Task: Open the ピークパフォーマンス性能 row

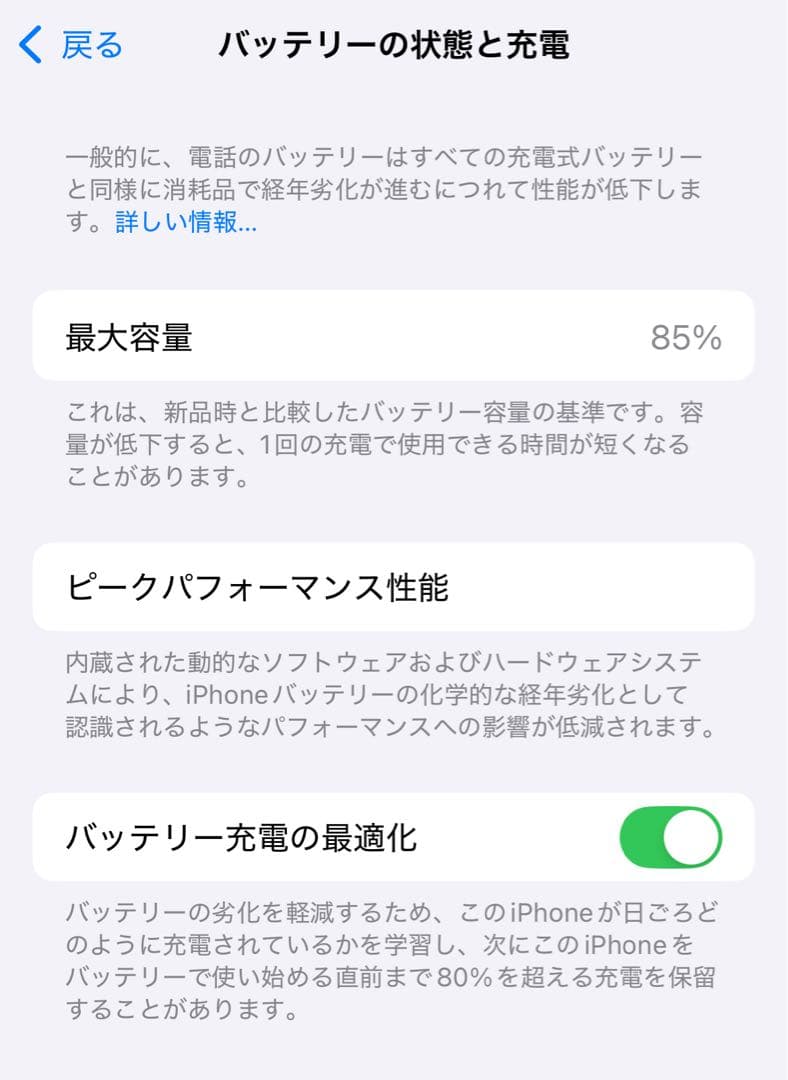Action: [x=394, y=588]
